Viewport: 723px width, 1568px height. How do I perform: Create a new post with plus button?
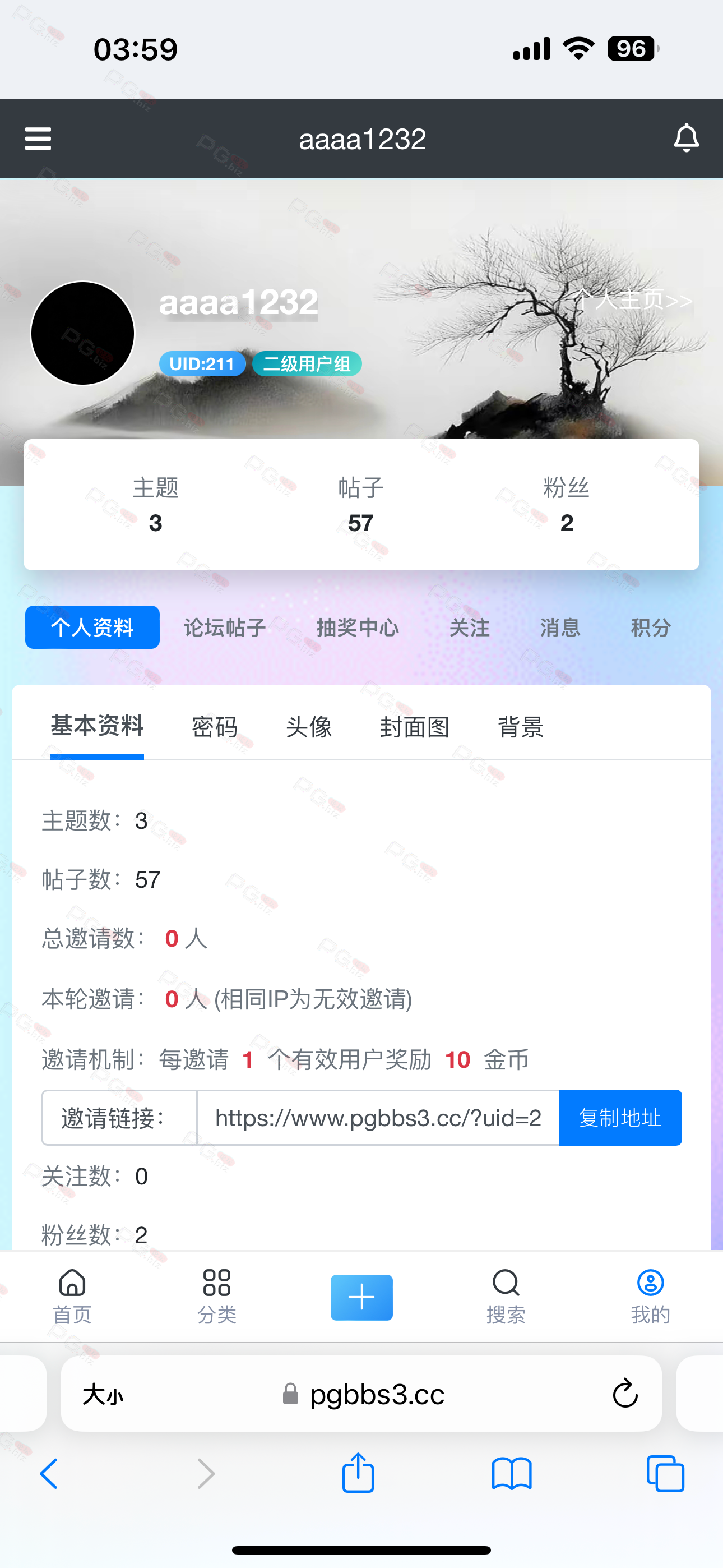point(361,1297)
